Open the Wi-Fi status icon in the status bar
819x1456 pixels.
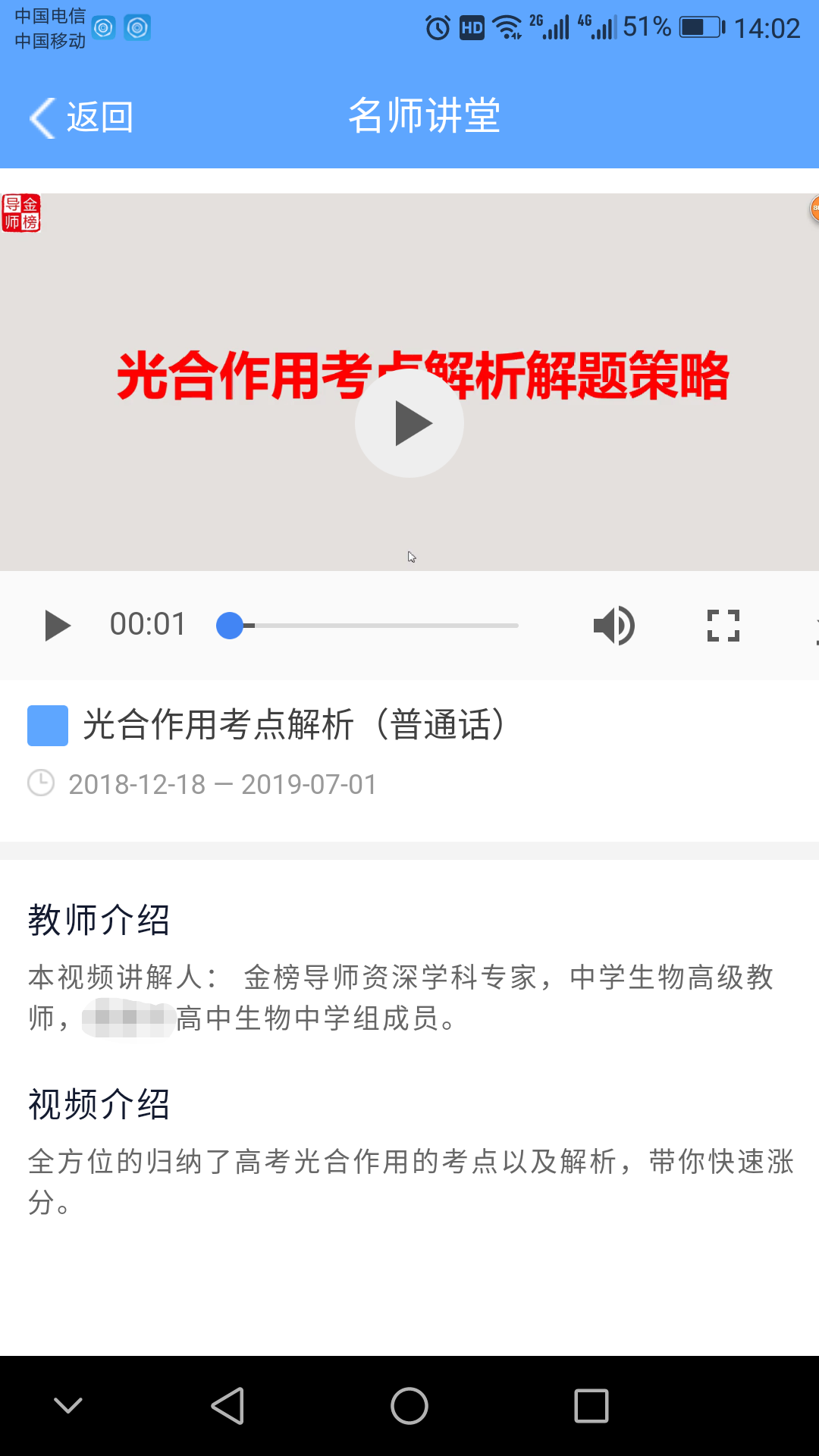pyautogui.click(x=507, y=25)
